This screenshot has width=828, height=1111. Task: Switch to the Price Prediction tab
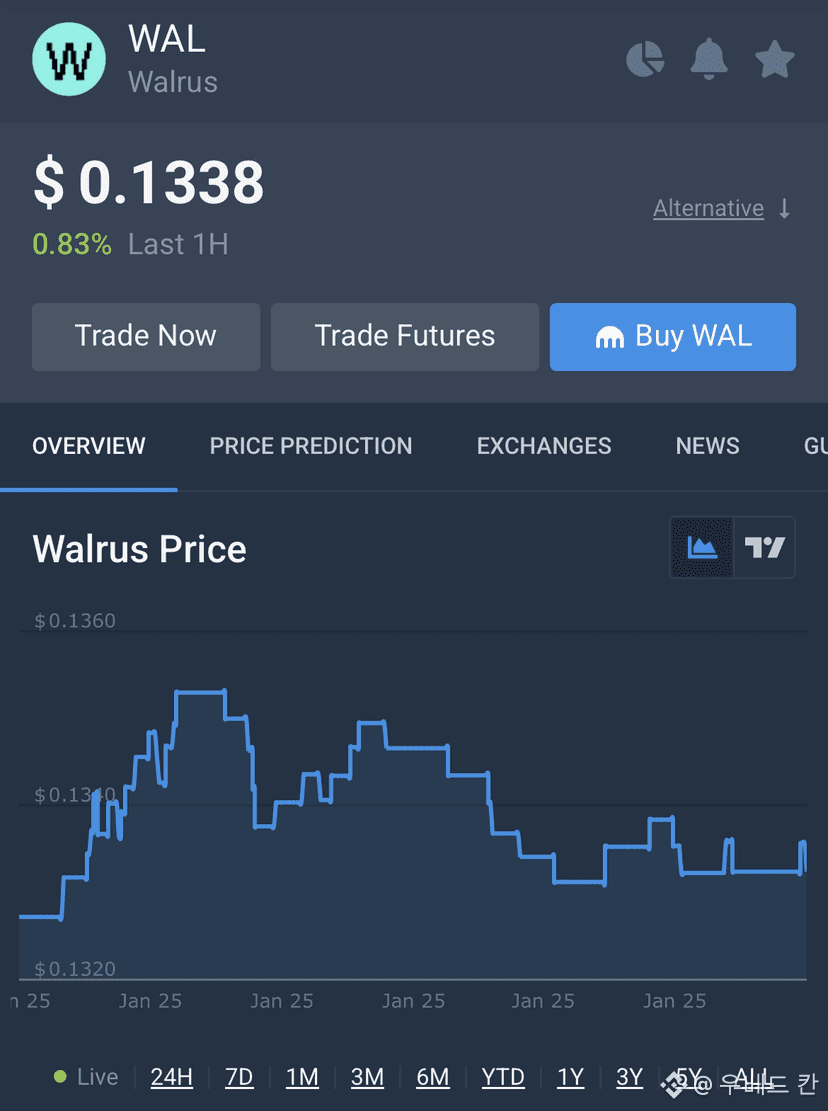(311, 446)
